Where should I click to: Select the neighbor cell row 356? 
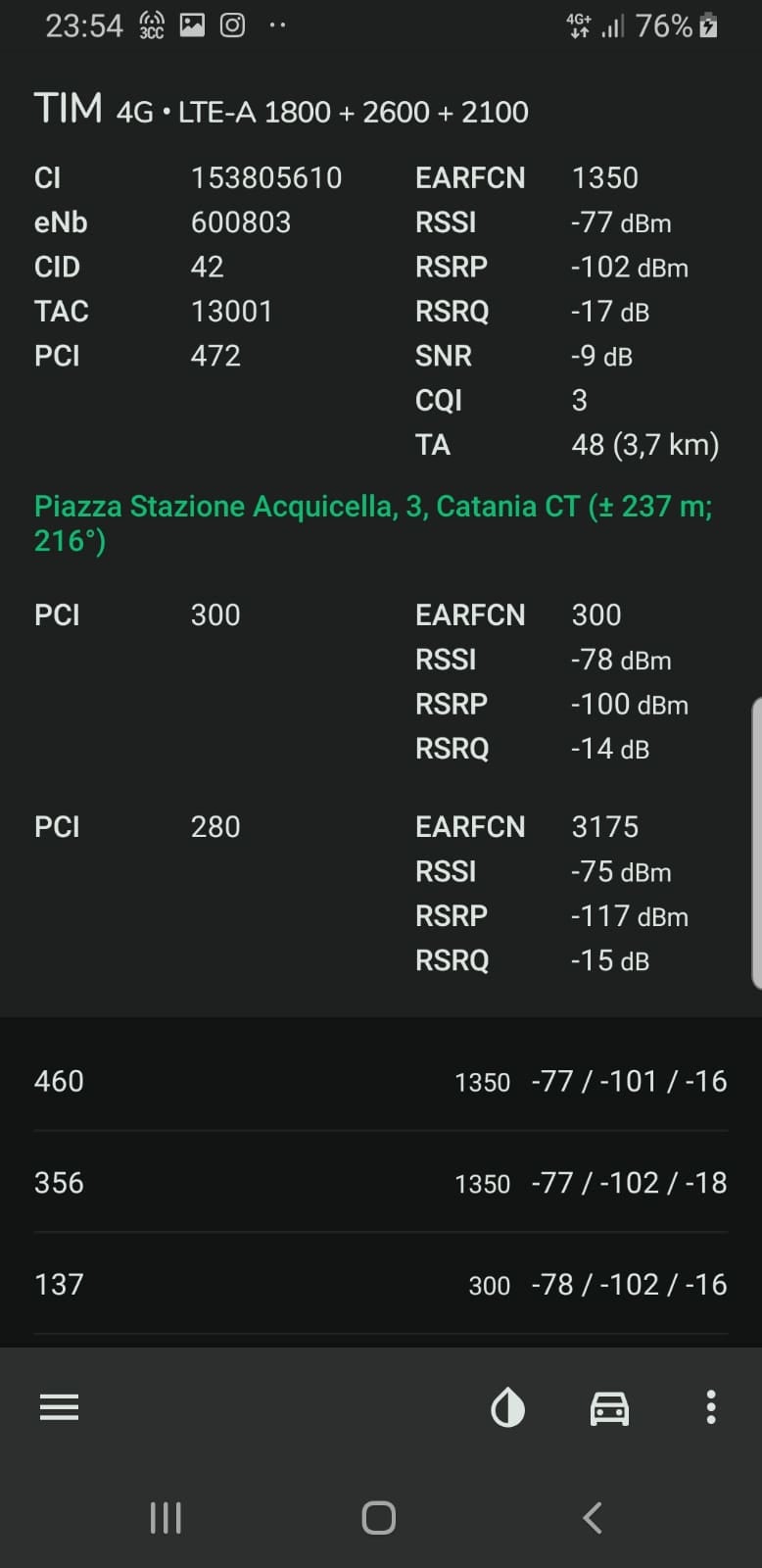pyautogui.click(x=381, y=1183)
